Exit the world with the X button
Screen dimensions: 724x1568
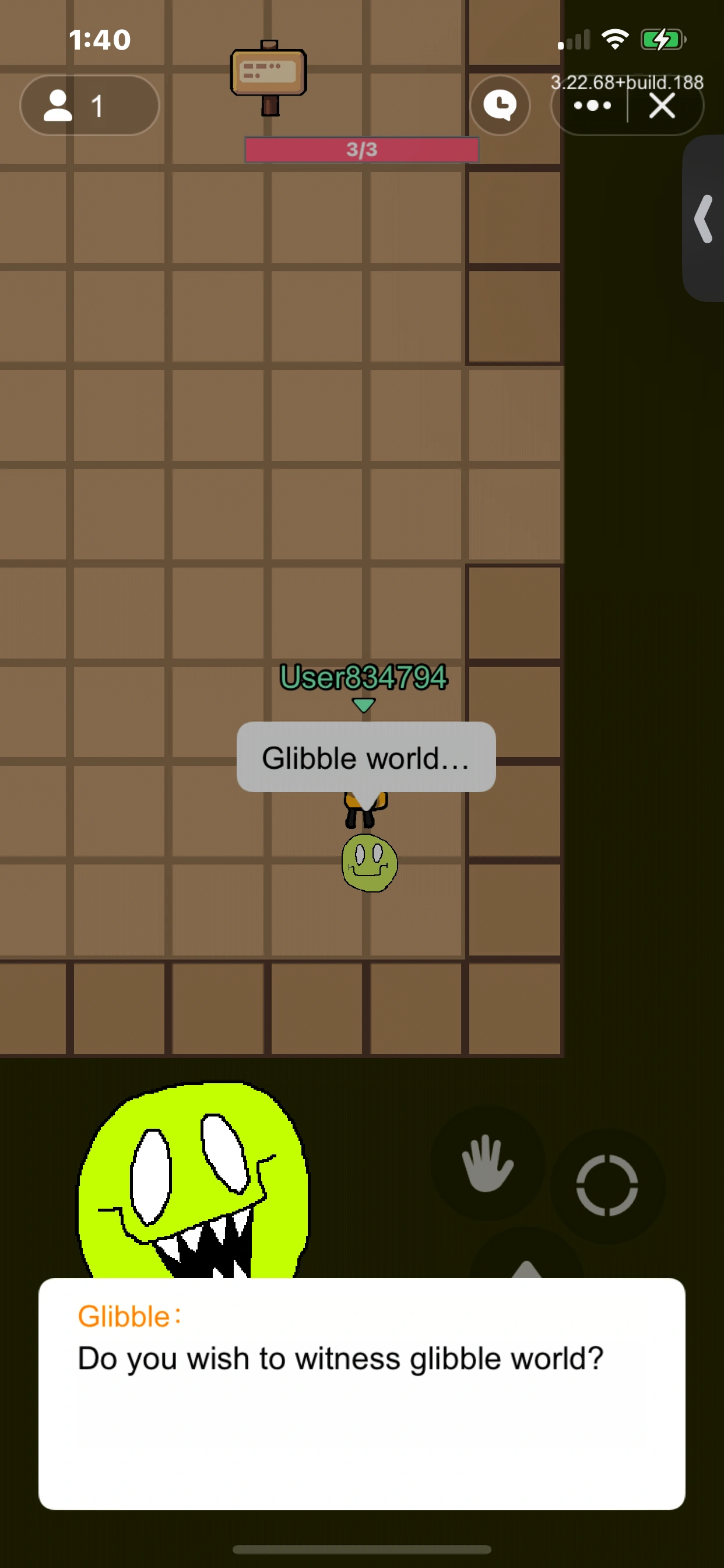[662, 106]
